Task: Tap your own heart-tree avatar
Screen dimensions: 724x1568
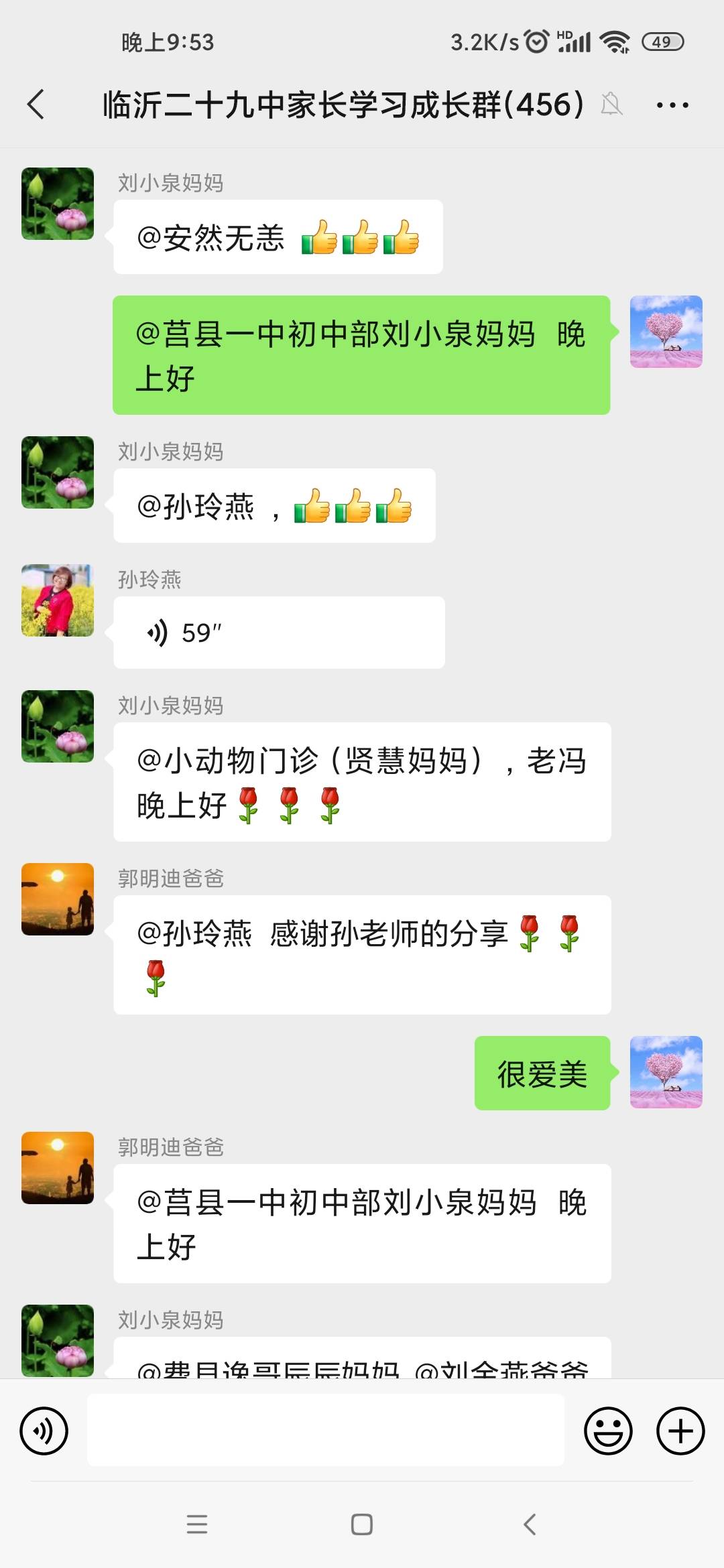Action: [666, 1073]
